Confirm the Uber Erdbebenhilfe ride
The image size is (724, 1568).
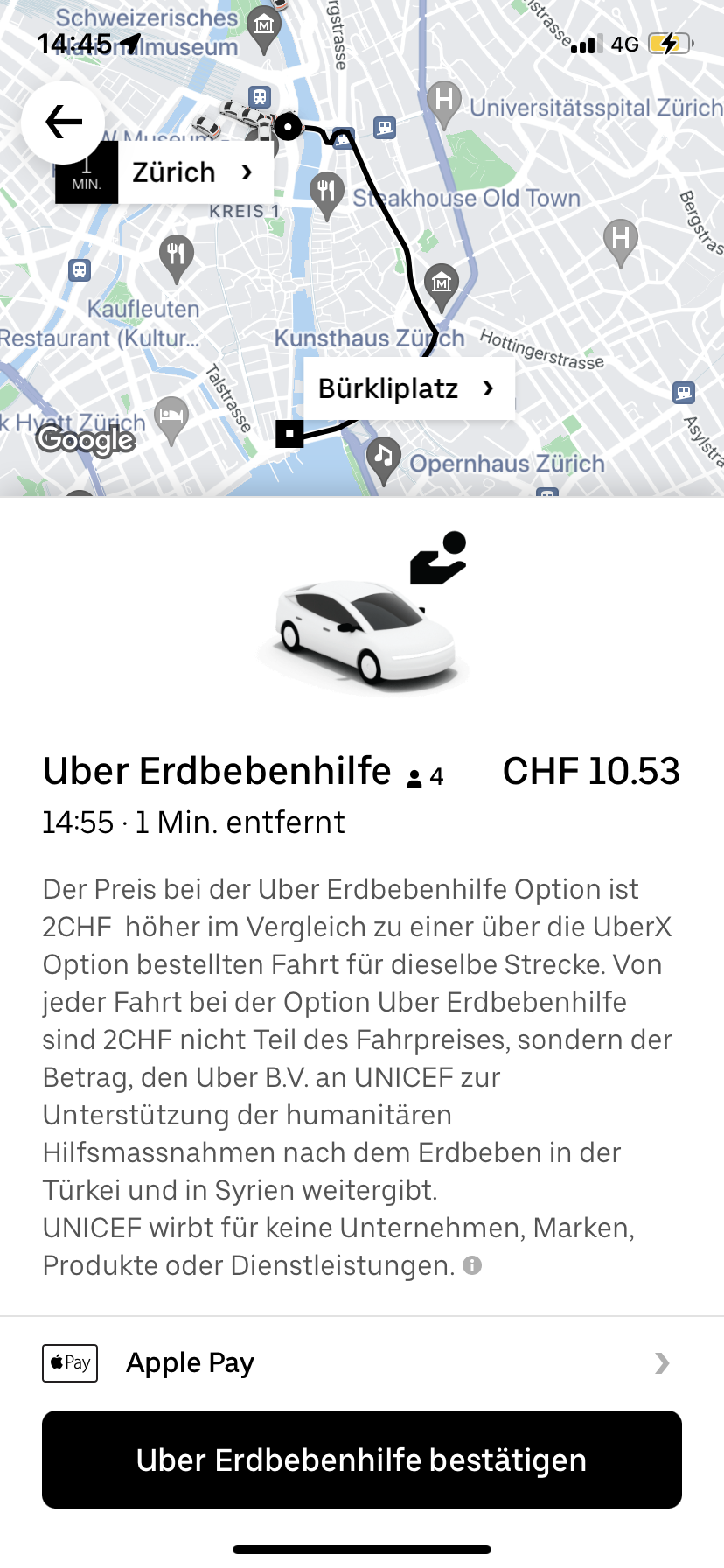362,1459
